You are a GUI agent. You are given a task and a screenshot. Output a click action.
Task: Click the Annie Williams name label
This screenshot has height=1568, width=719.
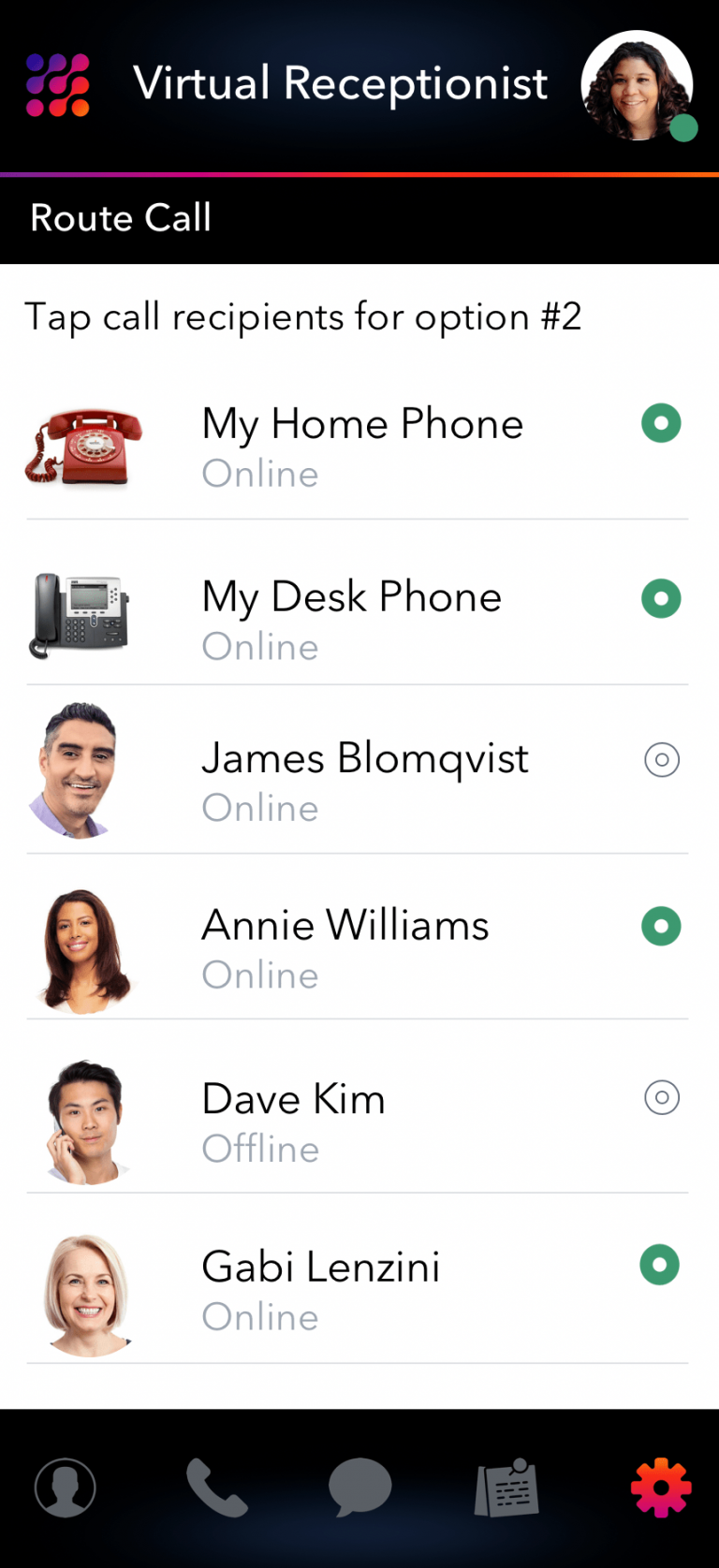pyautogui.click(x=345, y=925)
